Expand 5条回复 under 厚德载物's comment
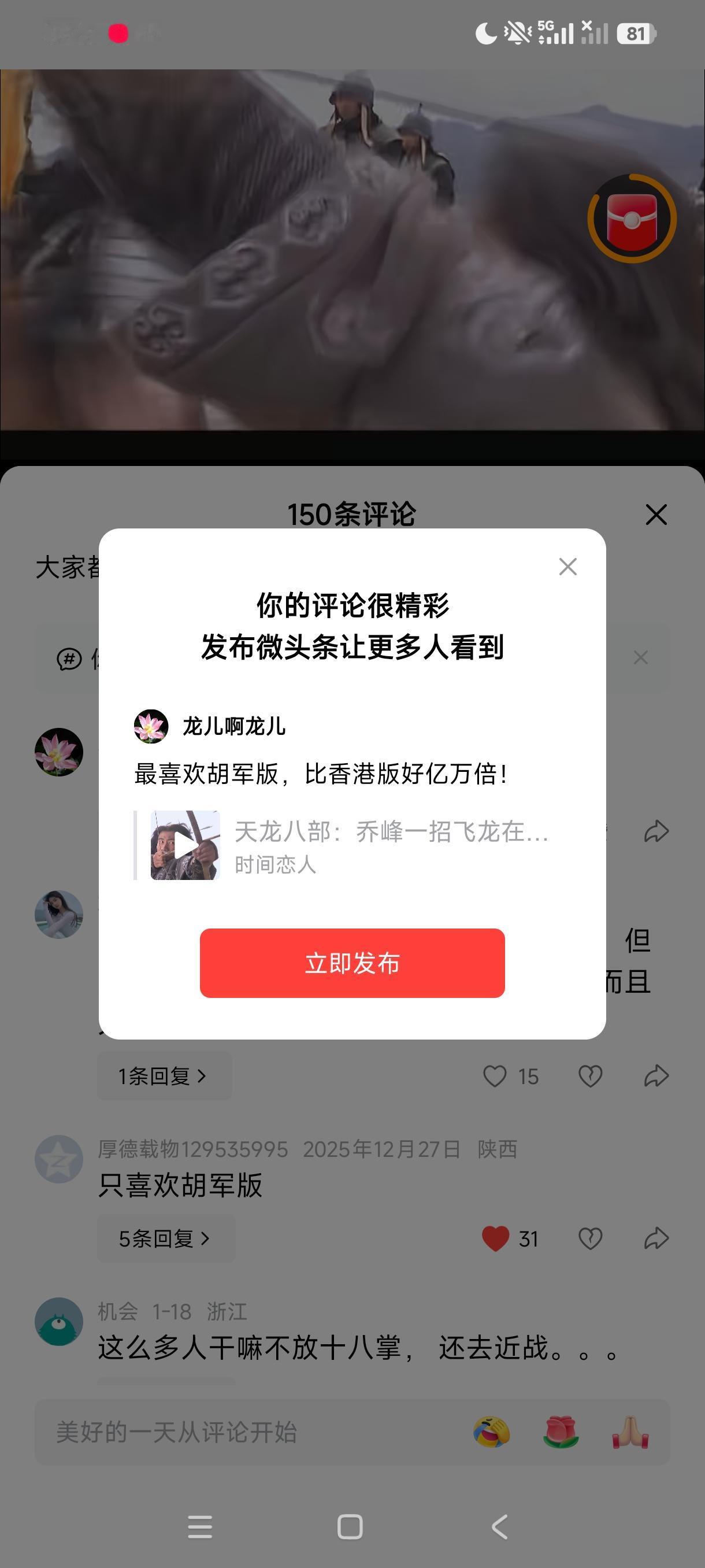The width and height of the screenshot is (705, 1568). click(165, 1238)
